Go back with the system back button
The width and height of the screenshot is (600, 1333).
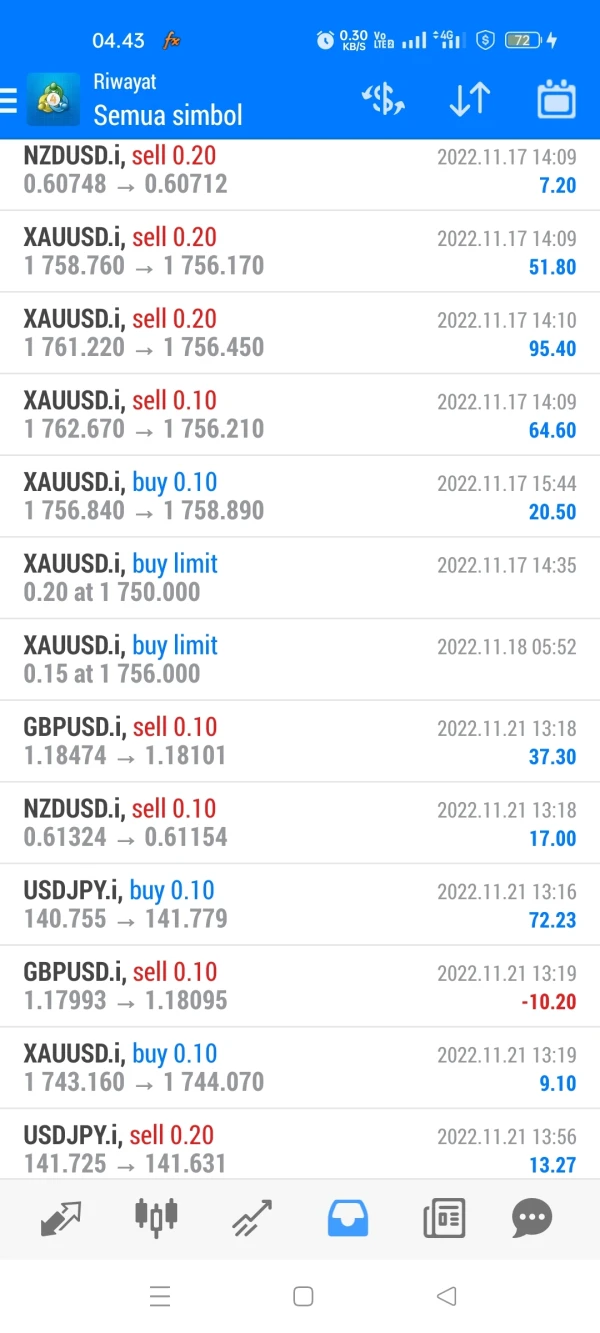click(x=447, y=1296)
